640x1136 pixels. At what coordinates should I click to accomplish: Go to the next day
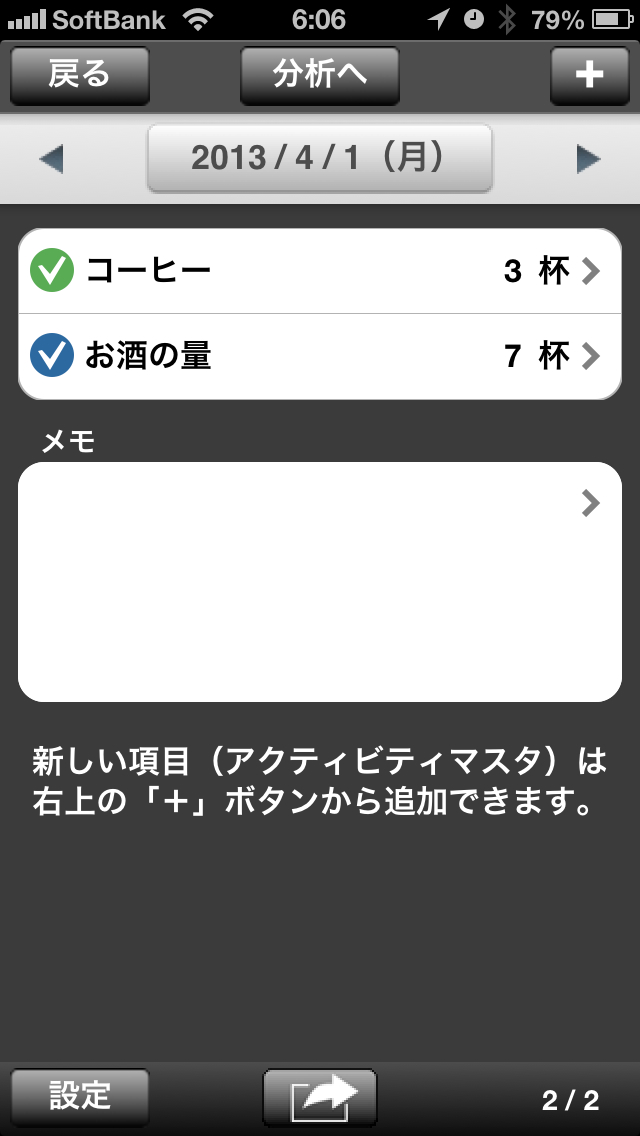pos(588,159)
